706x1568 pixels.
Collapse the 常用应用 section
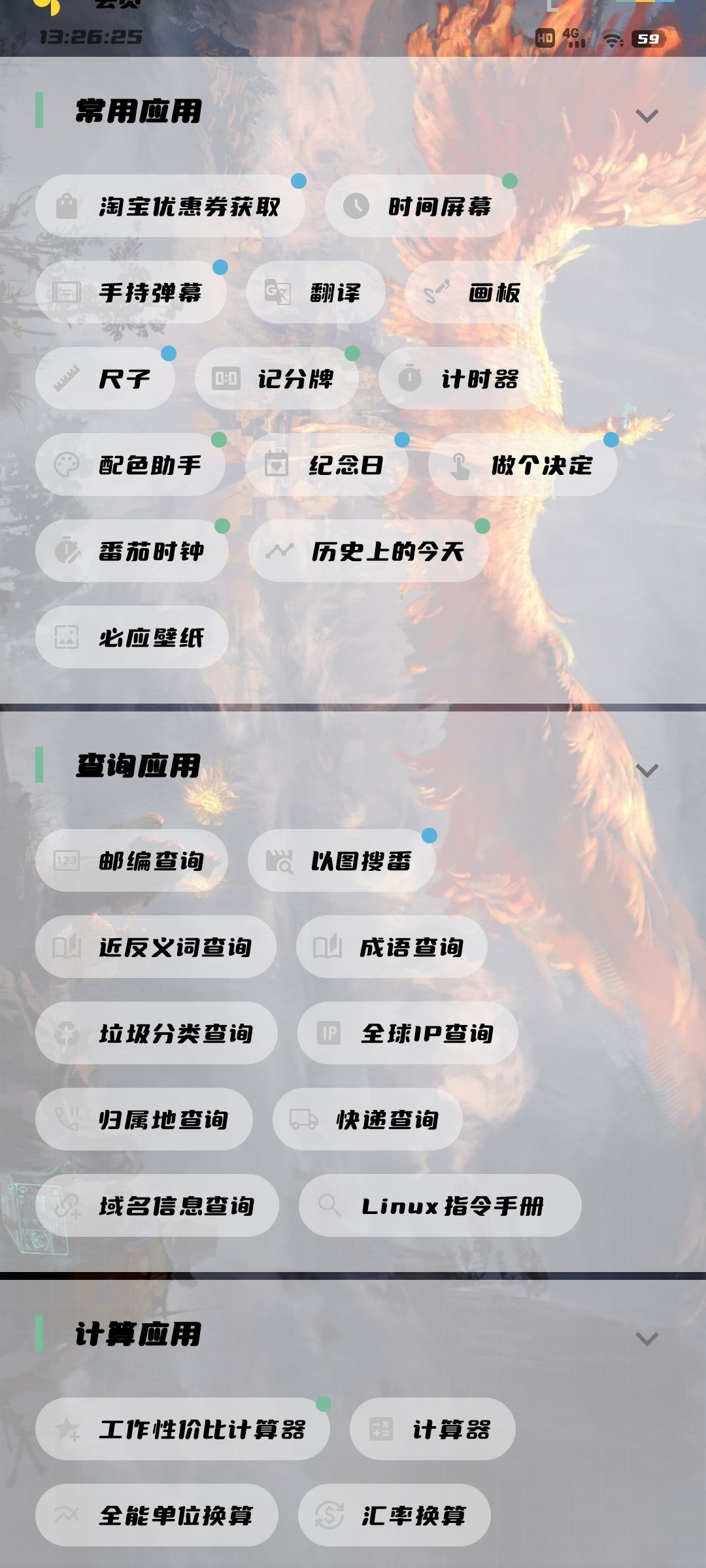(647, 116)
